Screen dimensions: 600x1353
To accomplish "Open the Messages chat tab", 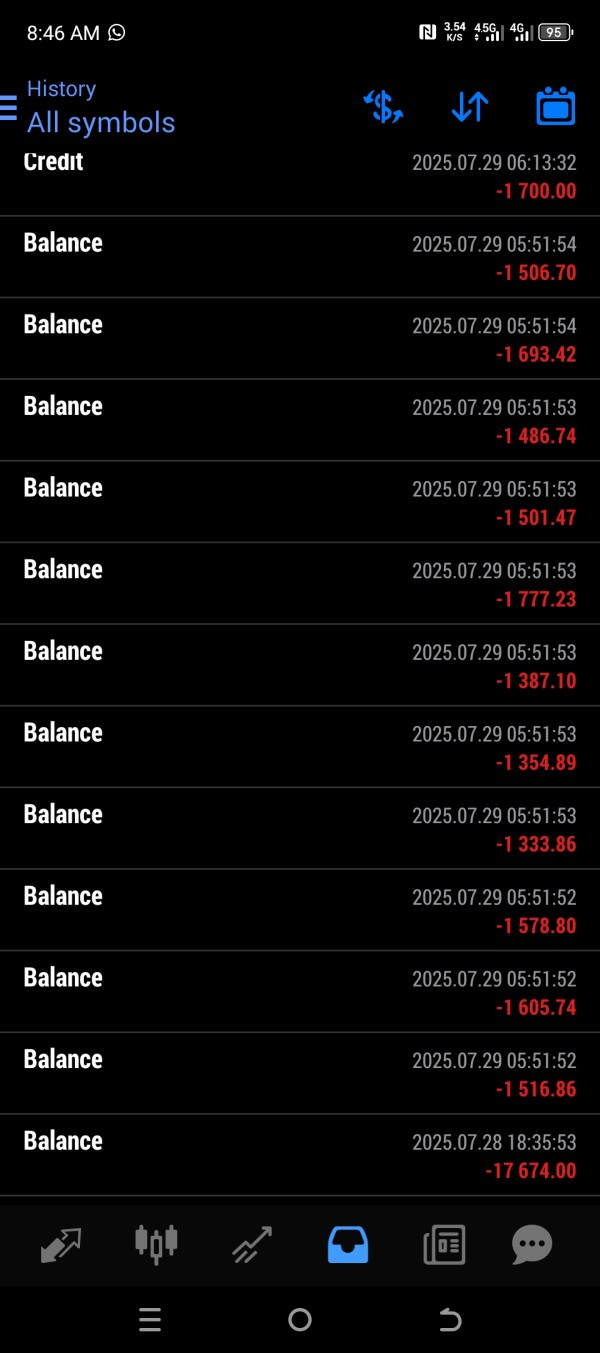I will coord(532,1245).
